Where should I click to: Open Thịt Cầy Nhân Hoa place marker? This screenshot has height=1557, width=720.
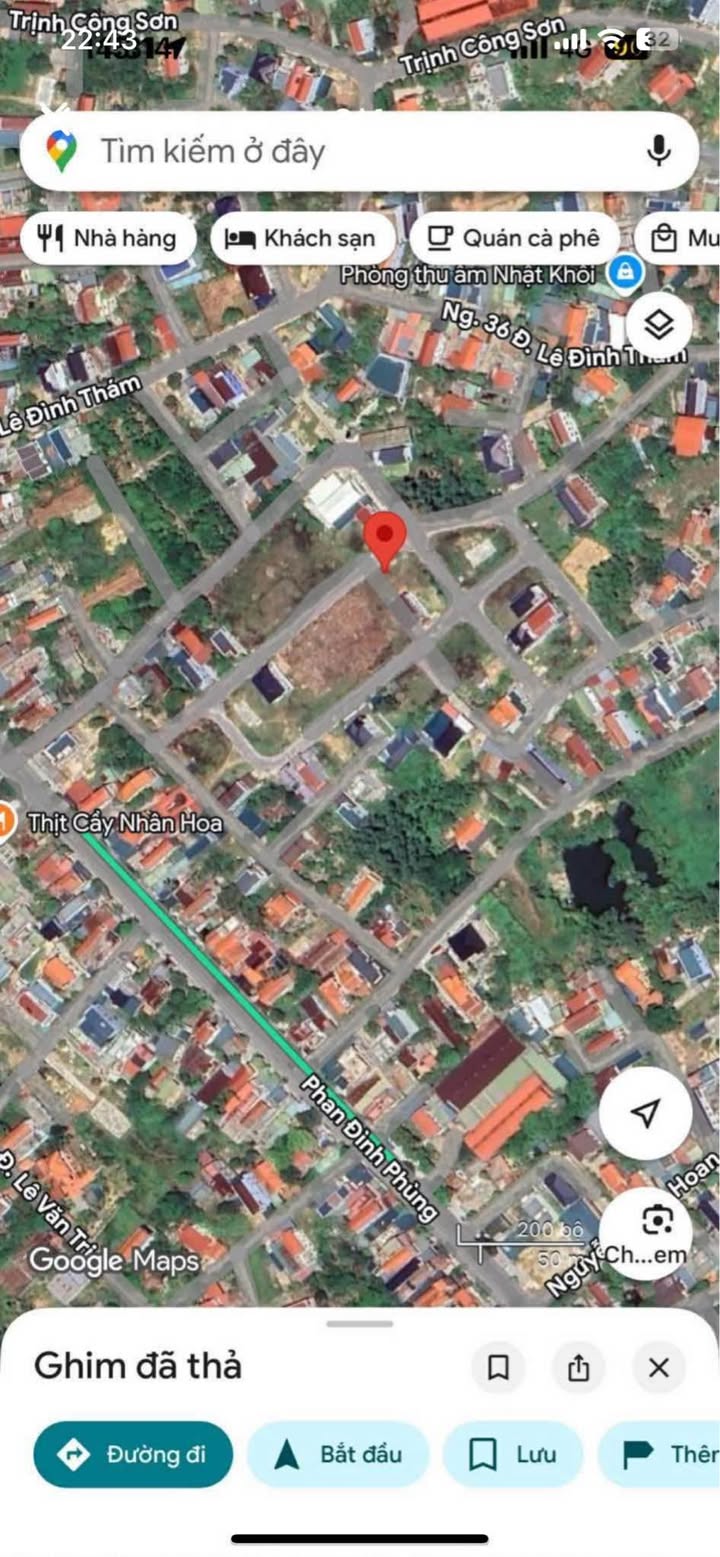point(8,822)
